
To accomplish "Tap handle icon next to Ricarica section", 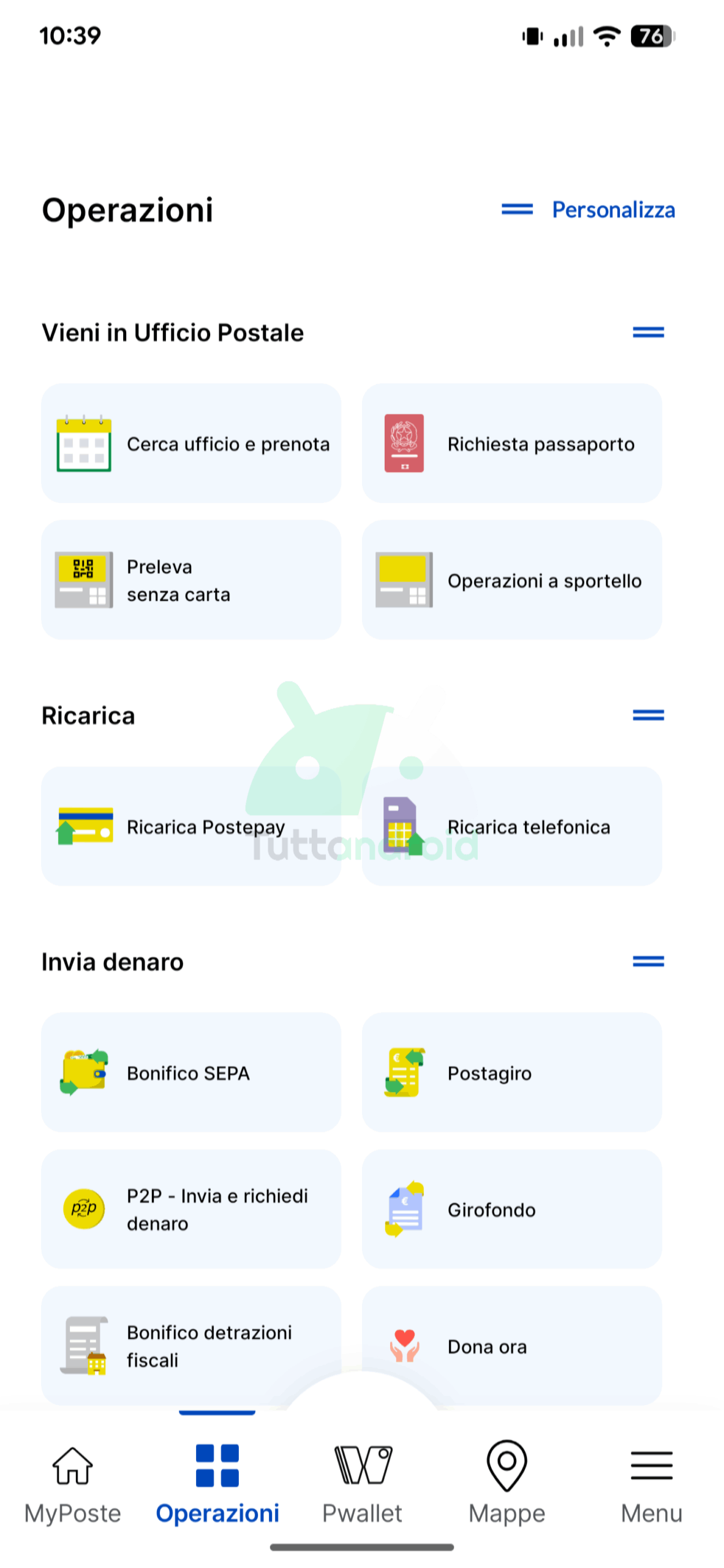I will click(648, 715).
